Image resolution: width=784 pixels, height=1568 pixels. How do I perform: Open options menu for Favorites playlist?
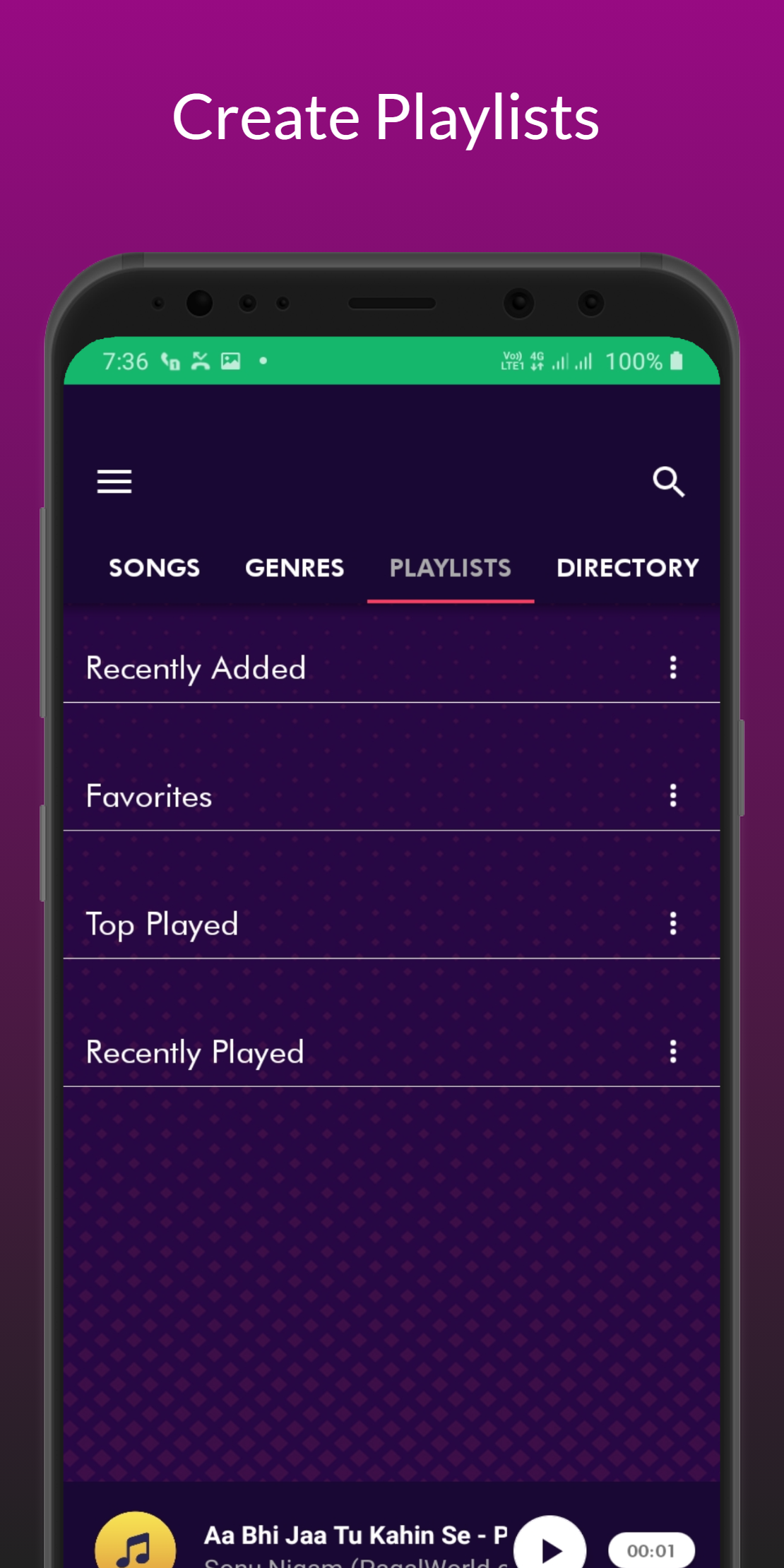tap(673, 796)
